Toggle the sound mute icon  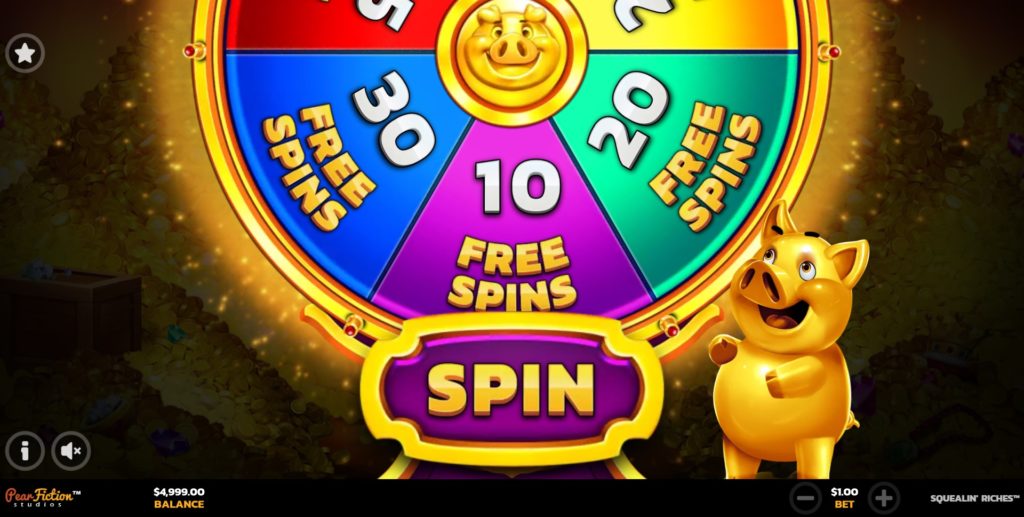(x=70, y=451)
